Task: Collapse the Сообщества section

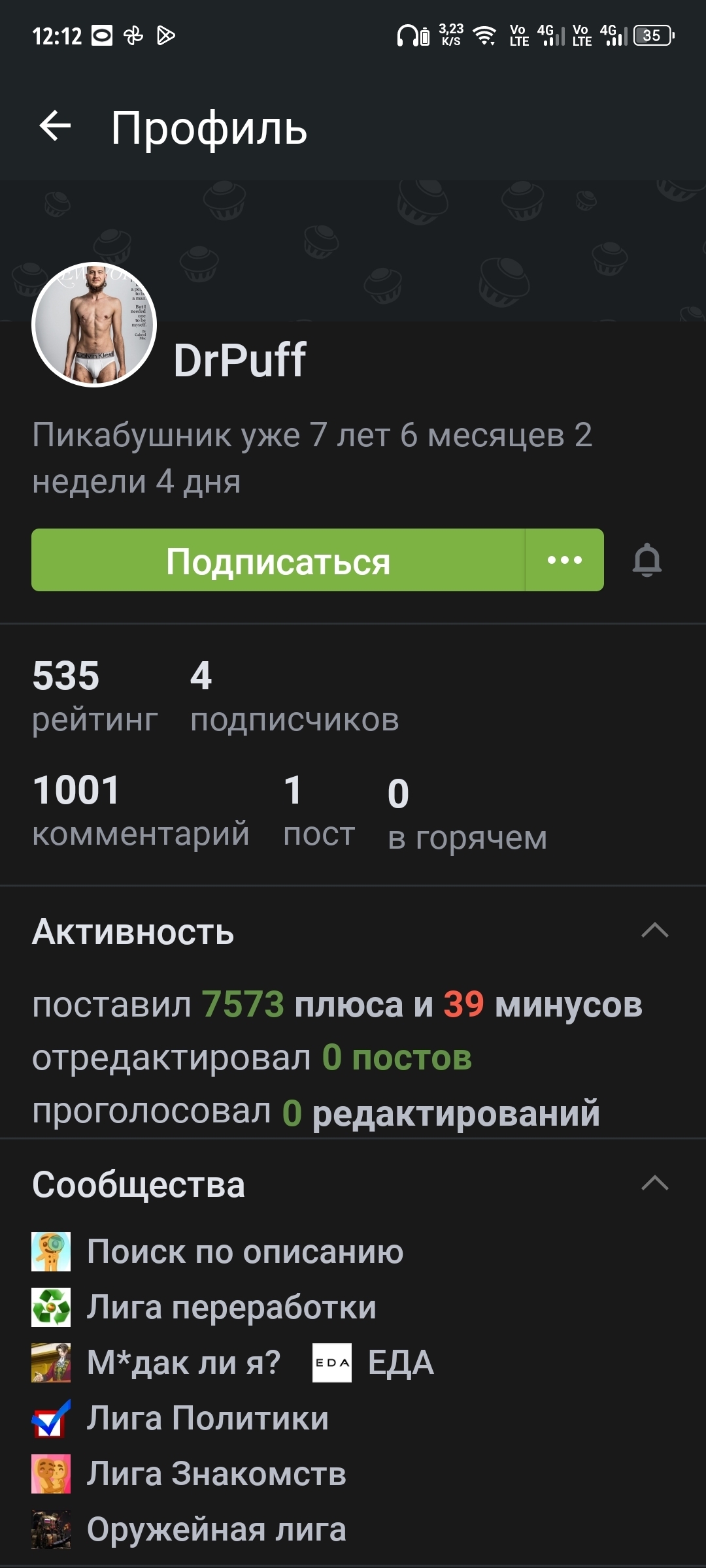Action: 654,1183
